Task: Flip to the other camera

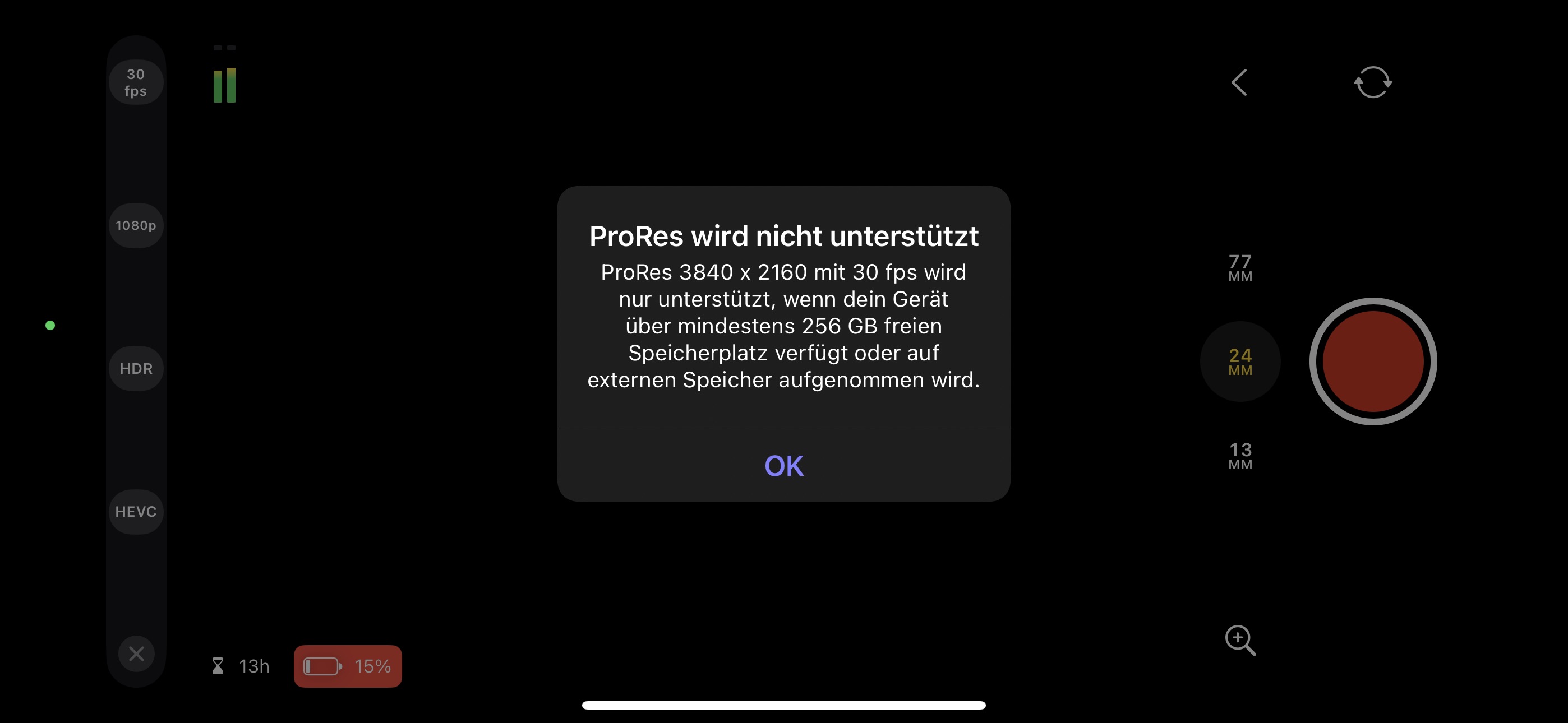Action: click(1373, 82)
